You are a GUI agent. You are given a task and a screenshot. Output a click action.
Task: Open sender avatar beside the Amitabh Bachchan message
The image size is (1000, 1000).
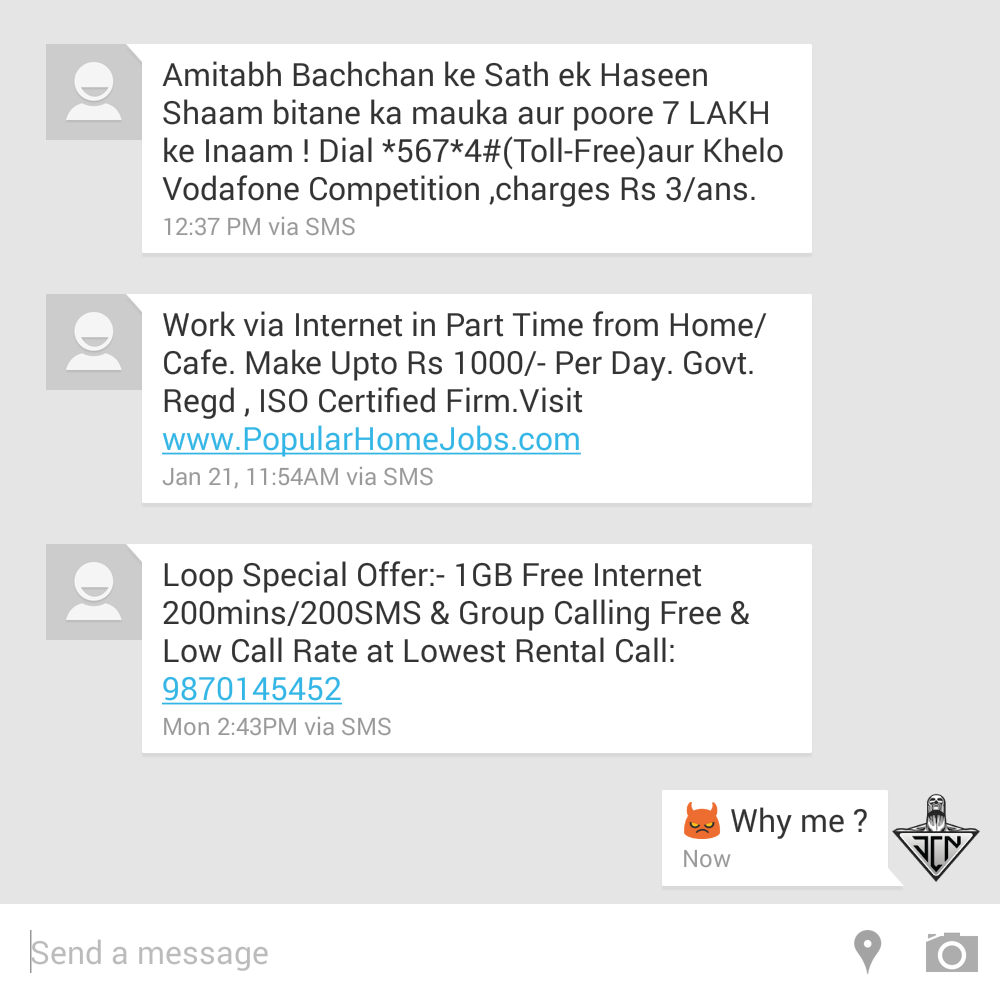tap(94, 92)
